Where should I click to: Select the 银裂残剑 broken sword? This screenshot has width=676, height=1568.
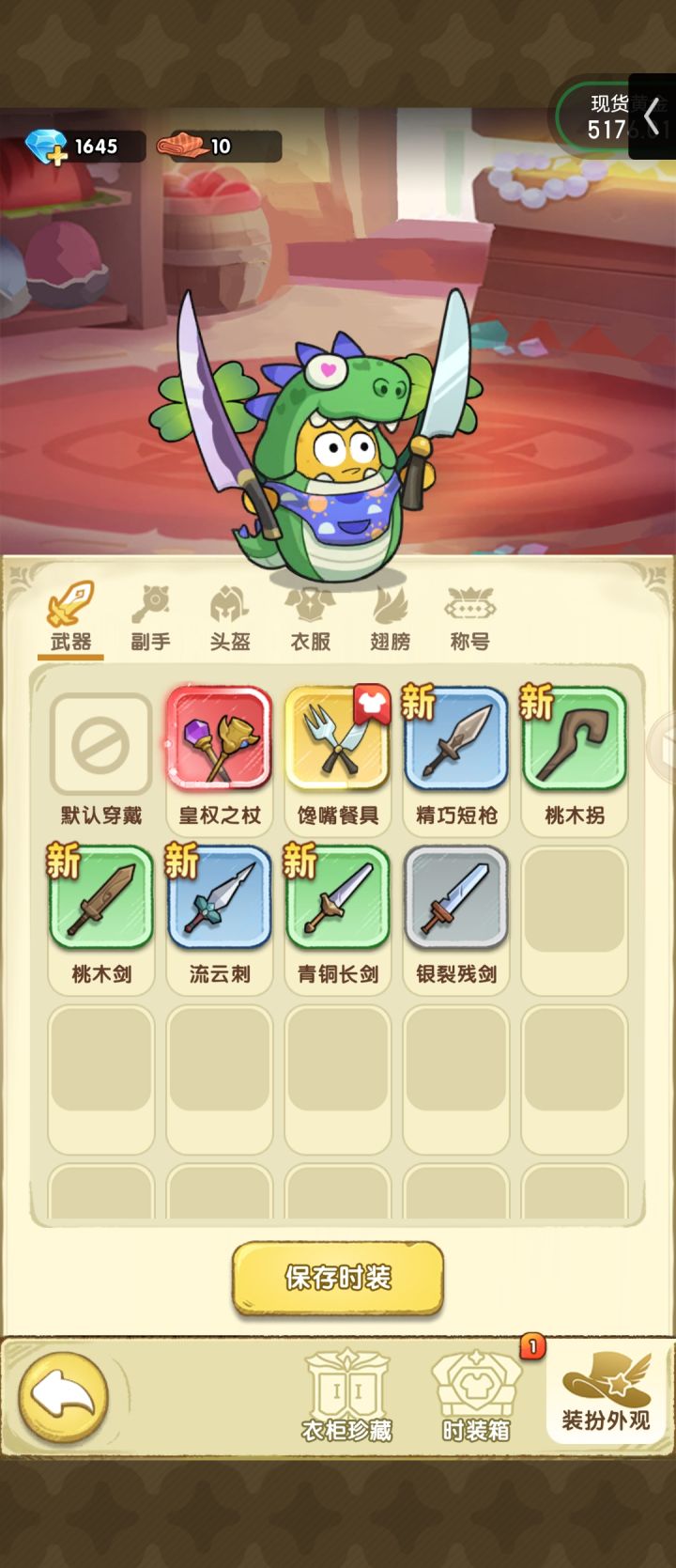(x=455, y=896)
